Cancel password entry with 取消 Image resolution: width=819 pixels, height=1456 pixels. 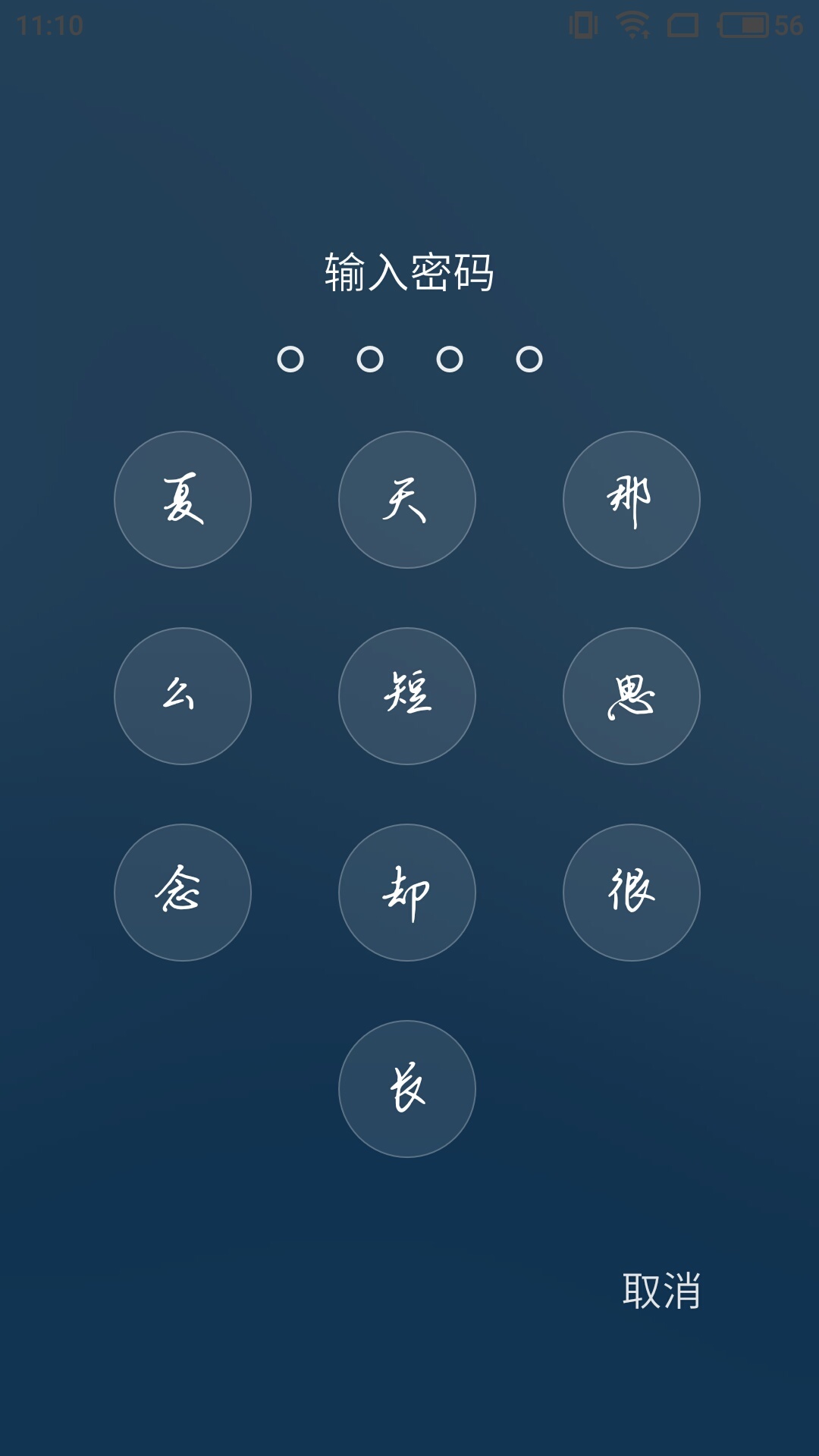(661, 1291)
